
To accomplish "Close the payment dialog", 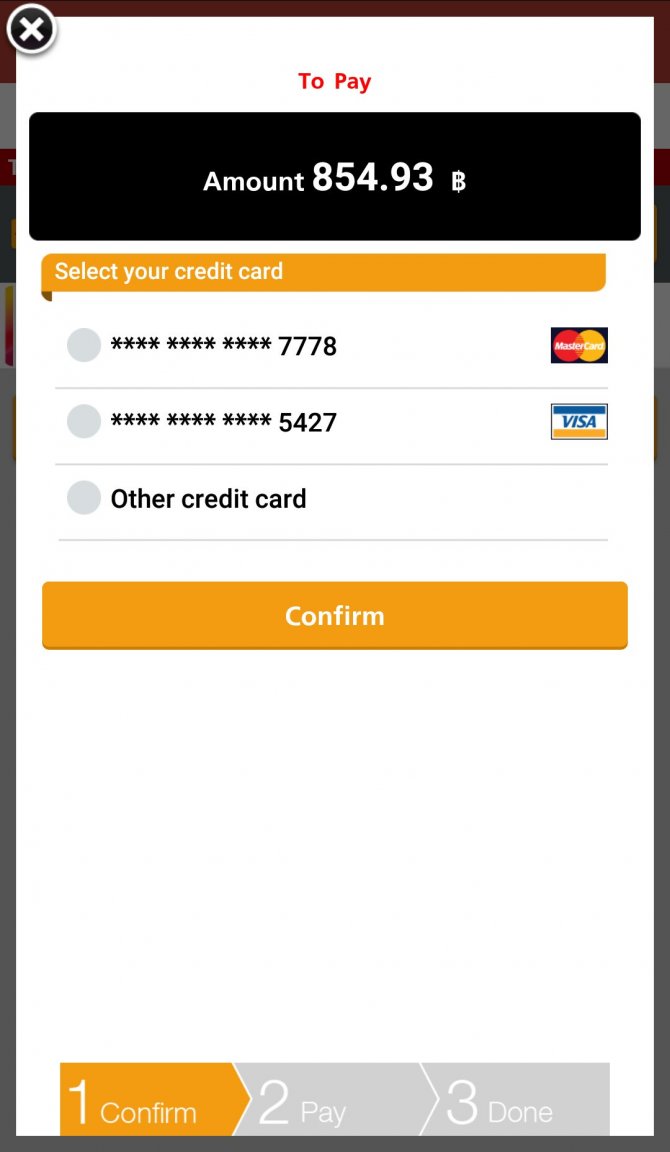I will coord(31,29).
